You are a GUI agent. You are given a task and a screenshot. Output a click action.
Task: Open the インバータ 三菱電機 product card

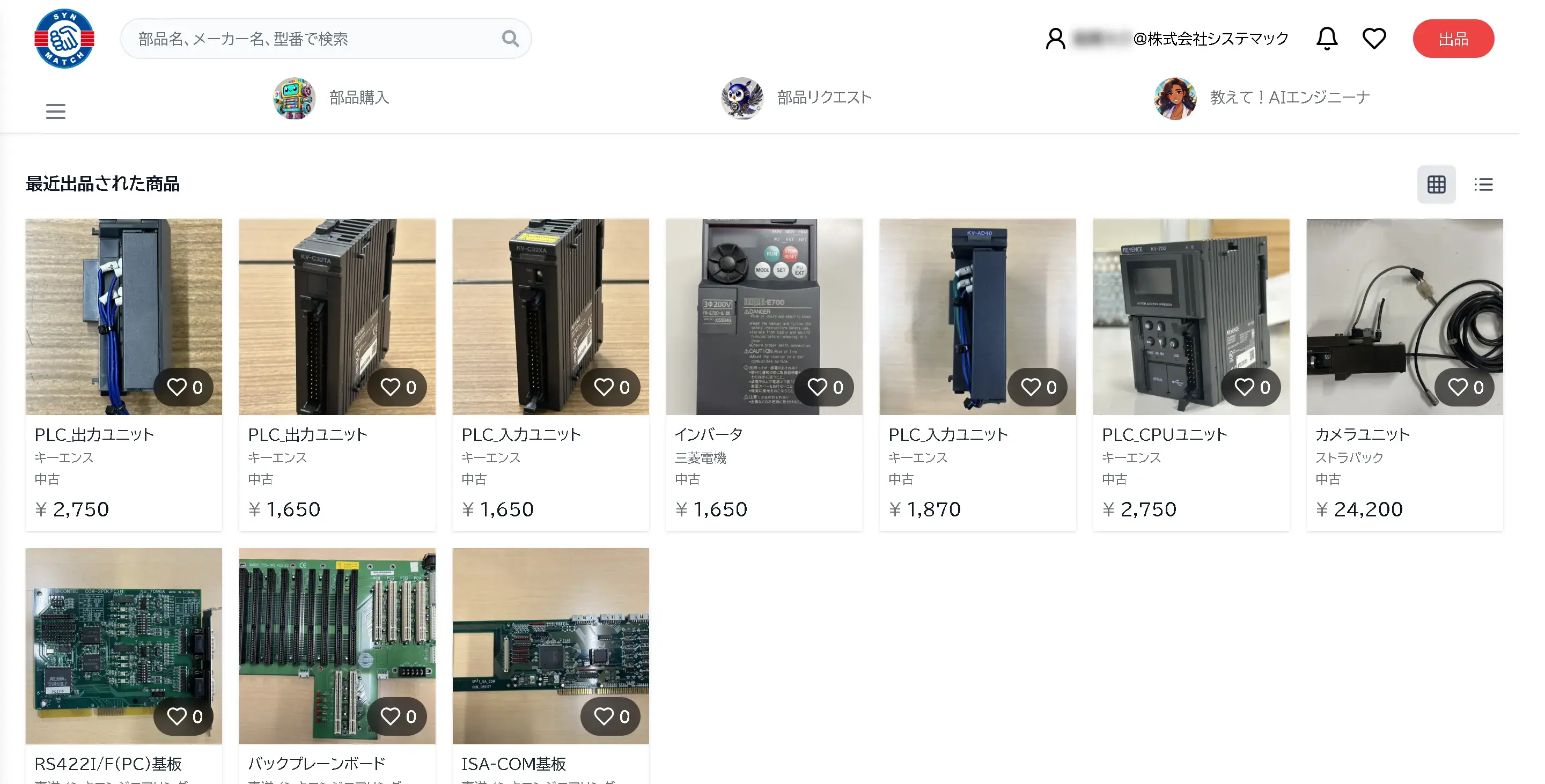[763, 317]
